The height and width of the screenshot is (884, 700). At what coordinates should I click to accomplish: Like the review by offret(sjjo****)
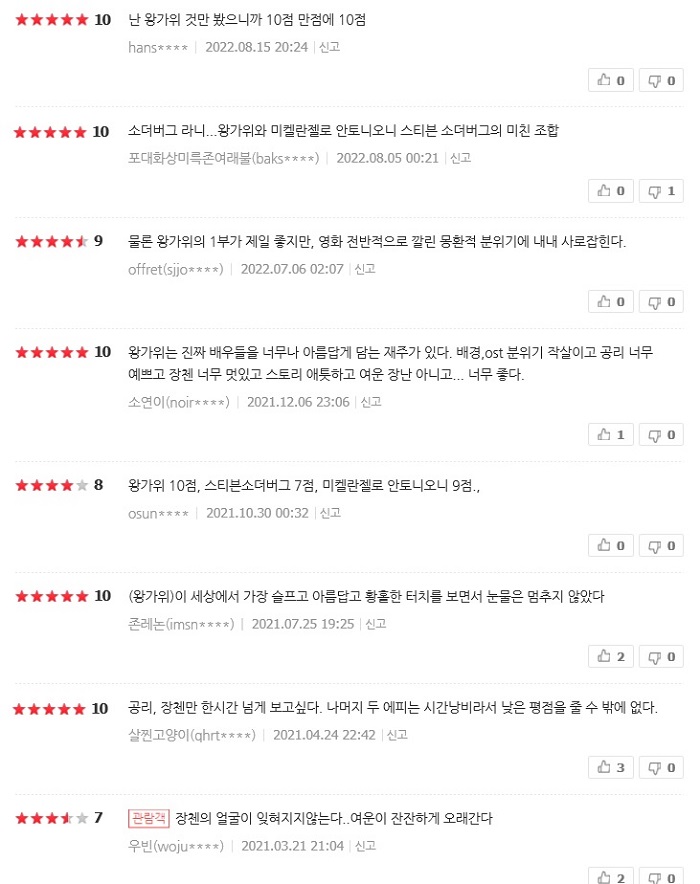[611, 302]
